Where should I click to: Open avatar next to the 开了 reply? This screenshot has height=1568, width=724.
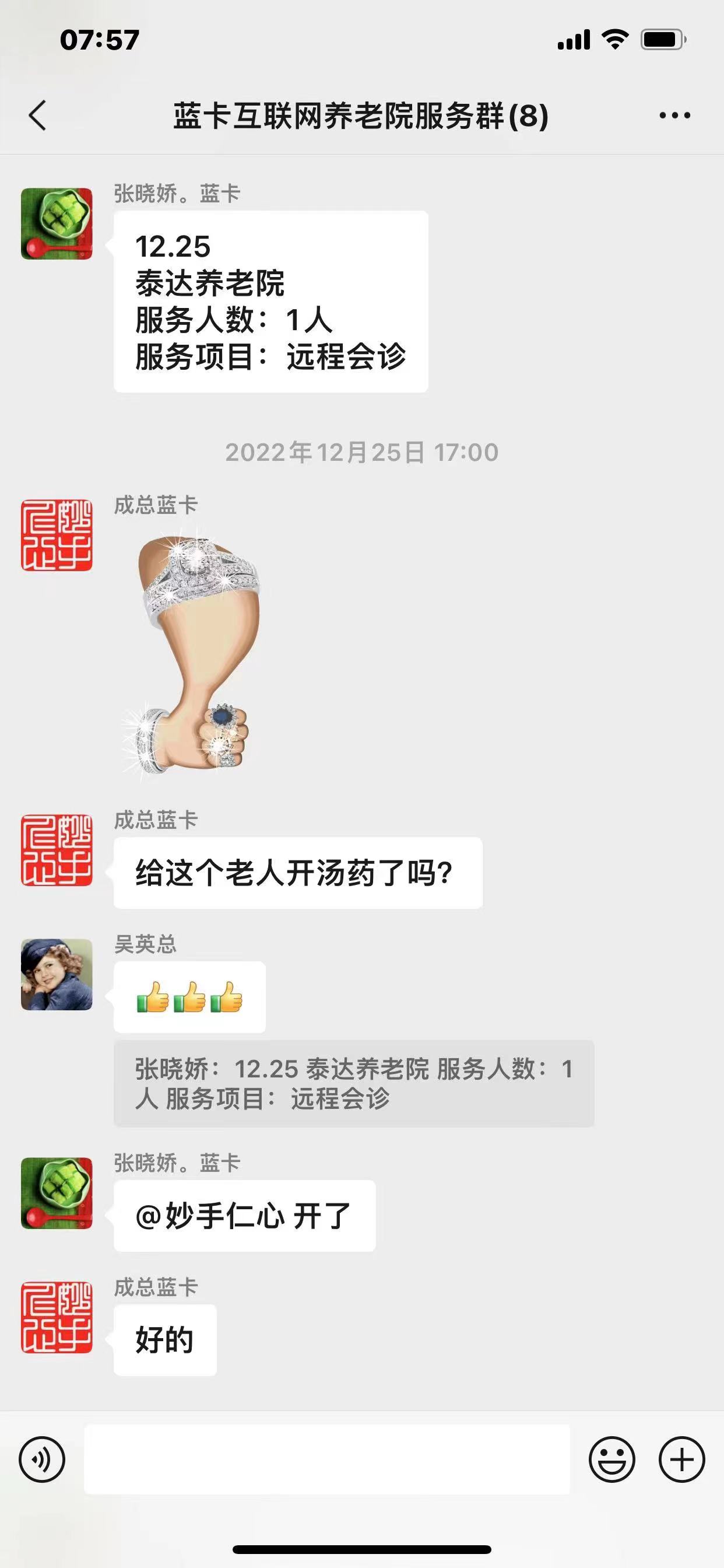(57, 1193)
